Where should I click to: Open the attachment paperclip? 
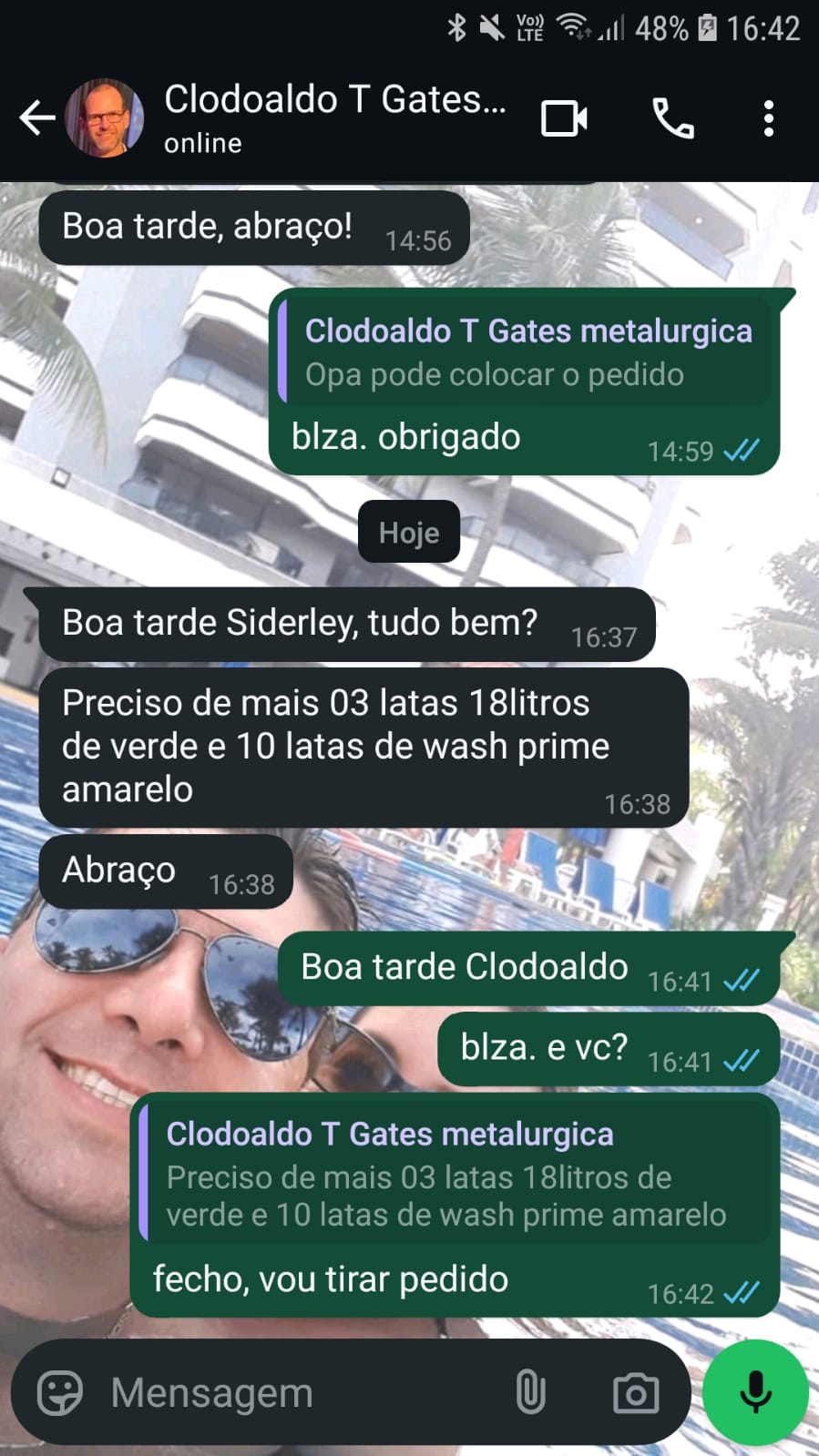pos(530,1393)
